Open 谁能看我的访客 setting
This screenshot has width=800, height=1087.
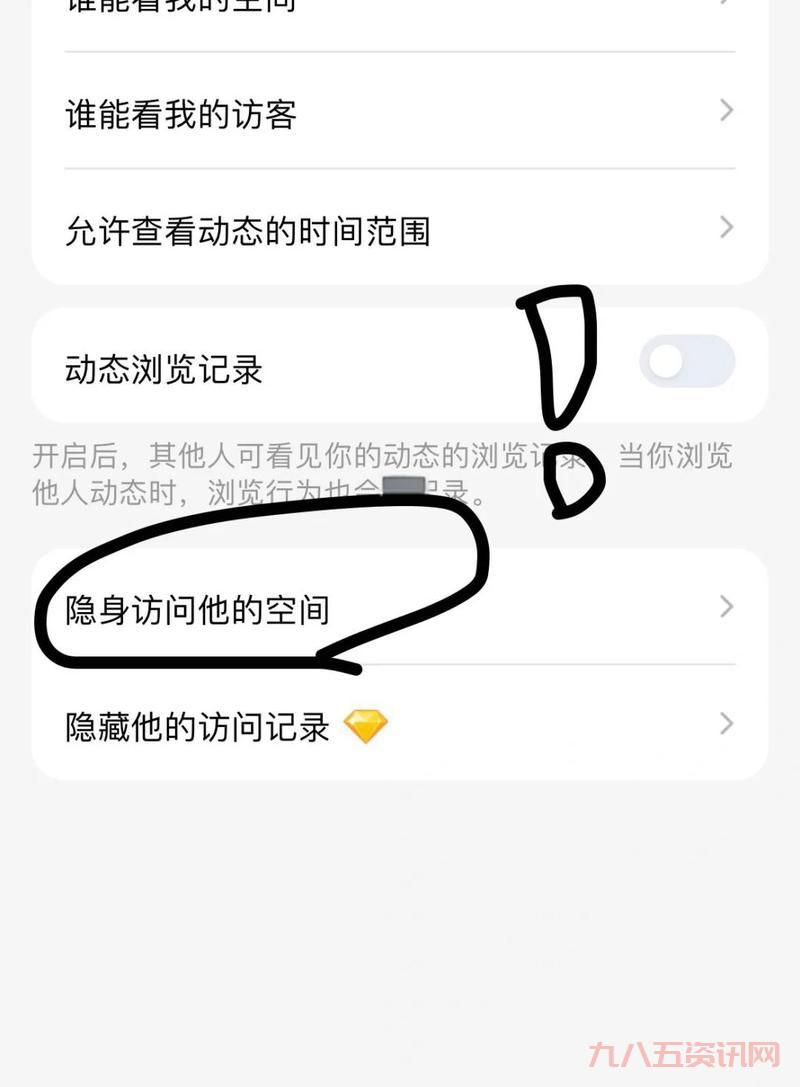[x=400, y=113]
